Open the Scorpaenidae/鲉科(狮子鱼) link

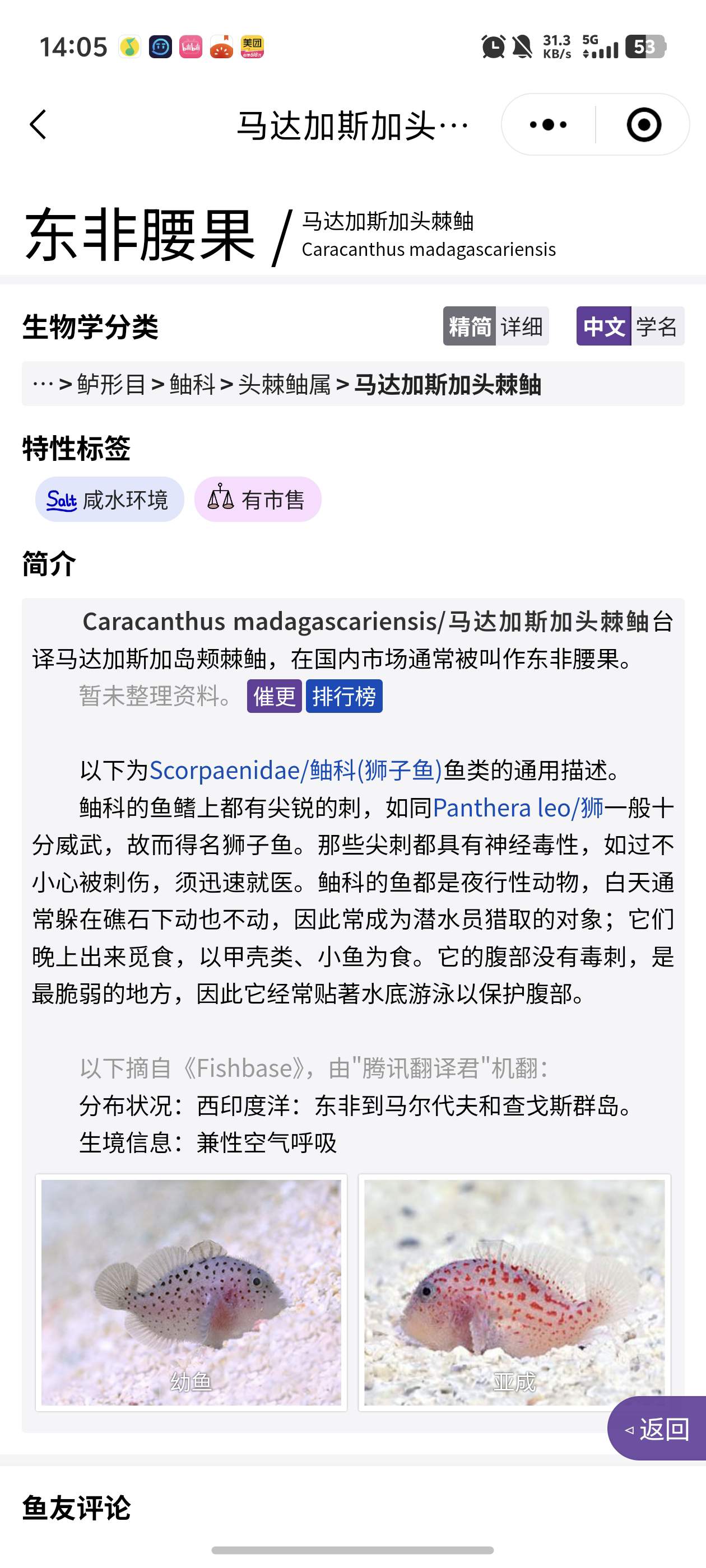pos(295,771)
